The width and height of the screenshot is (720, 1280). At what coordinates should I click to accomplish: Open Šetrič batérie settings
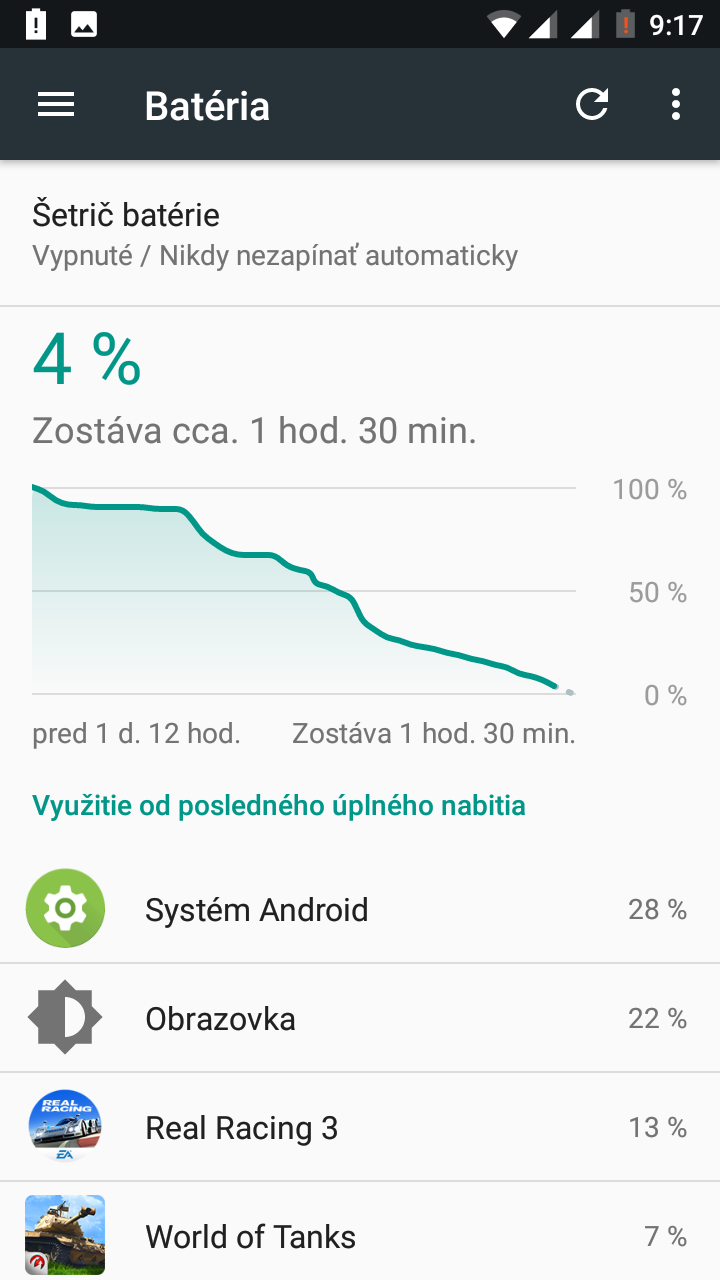(360, 234)
